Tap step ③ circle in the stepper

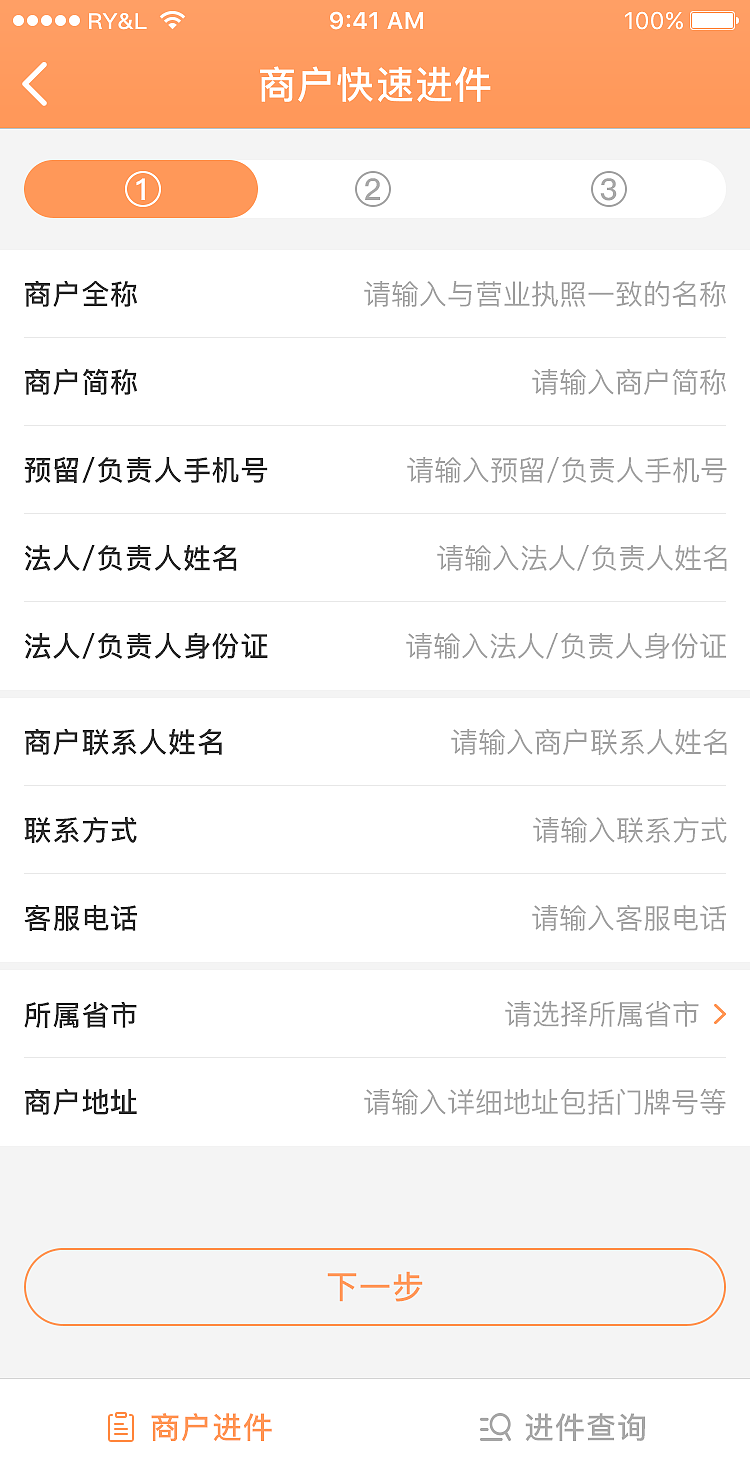608,188
